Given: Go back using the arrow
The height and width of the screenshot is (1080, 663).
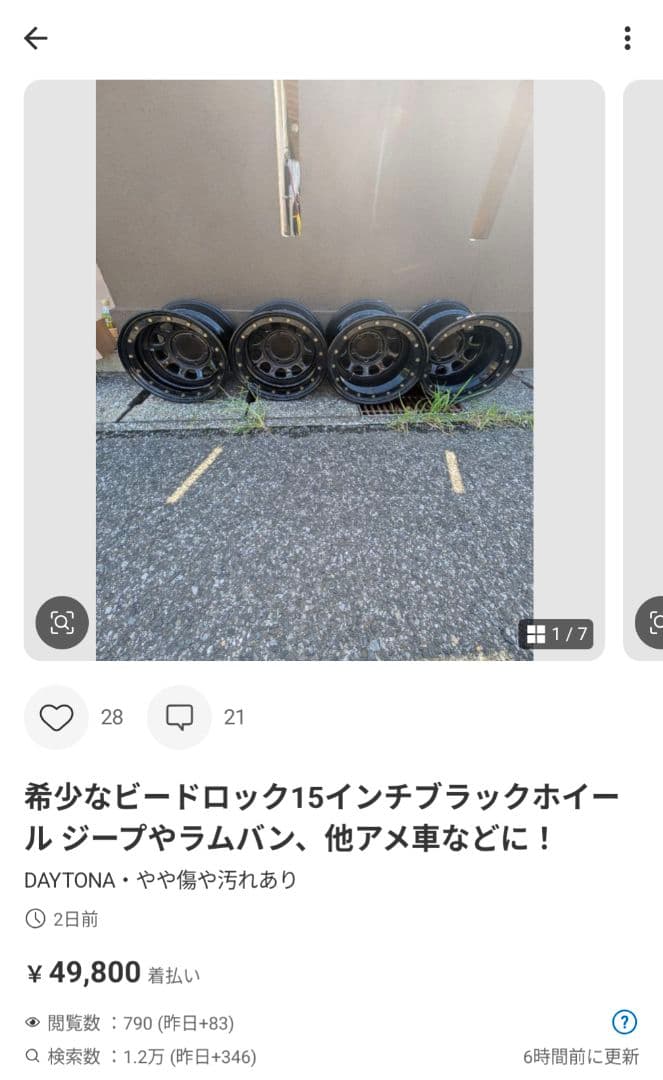Looking at the screenshot, I should point(36,38).
